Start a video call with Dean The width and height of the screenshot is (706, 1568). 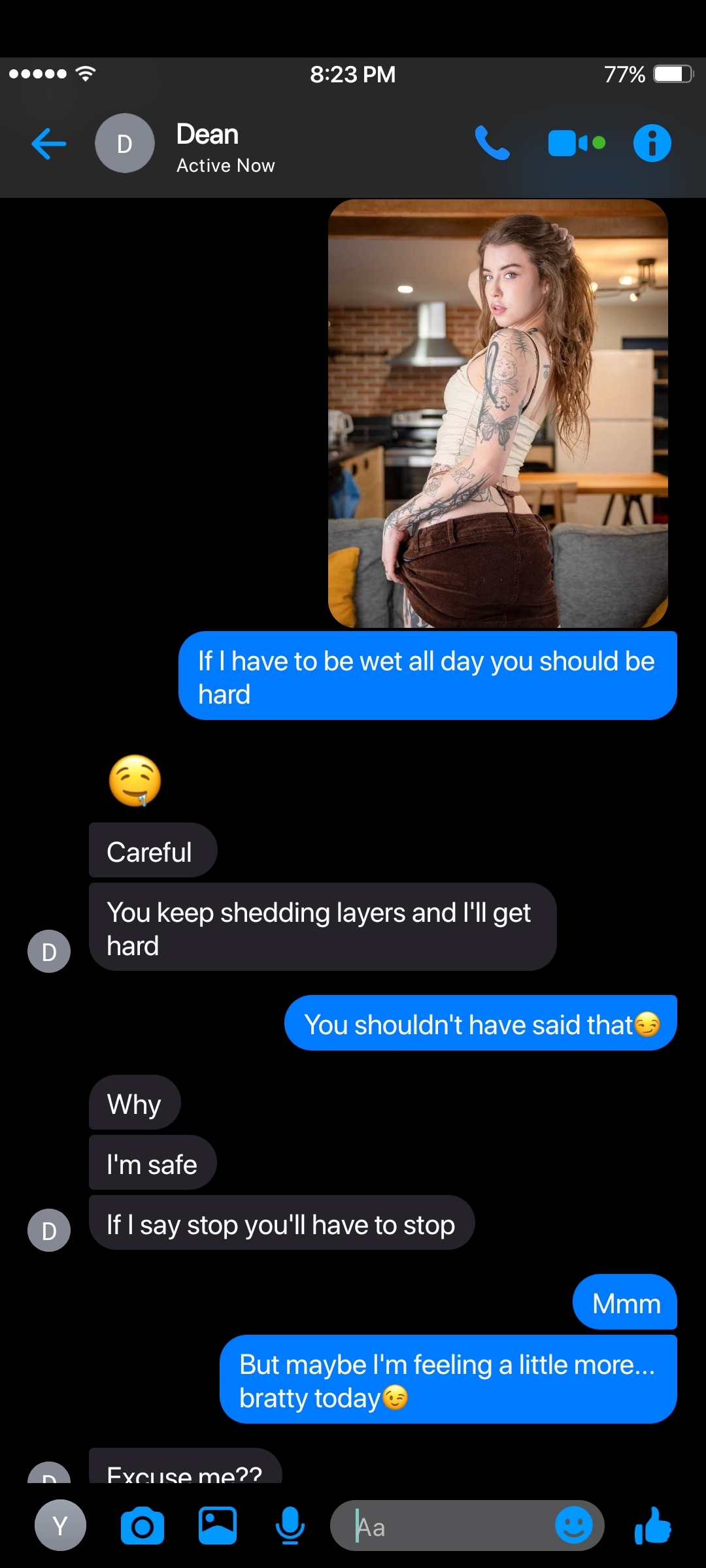(x=576, y=143)
